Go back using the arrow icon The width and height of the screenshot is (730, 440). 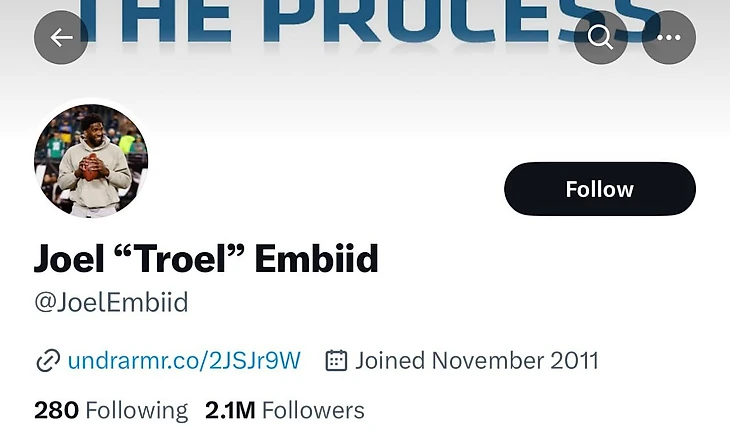(61, 38)
